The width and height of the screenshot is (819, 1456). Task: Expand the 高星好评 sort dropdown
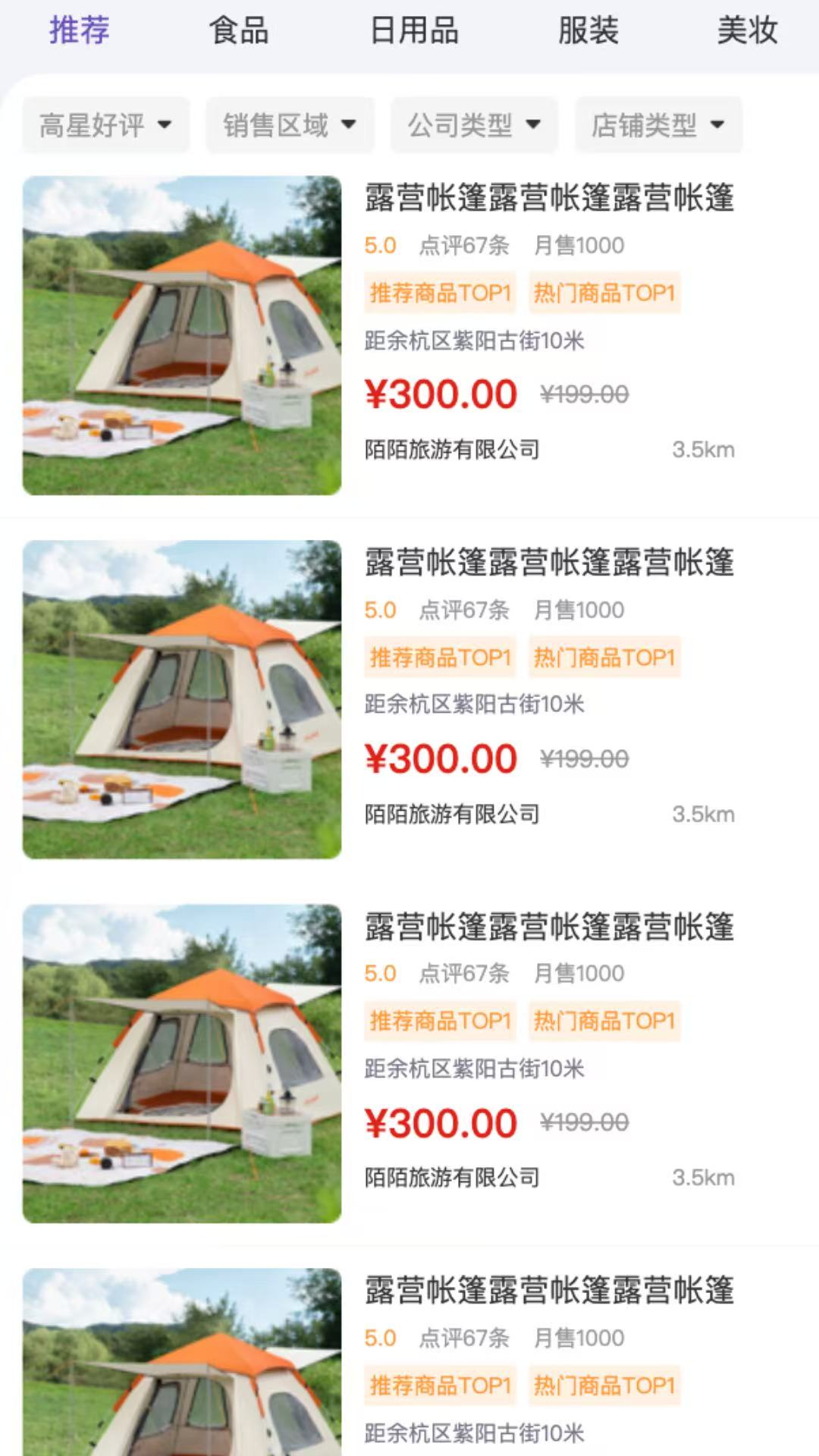click(x=106, y=125)
